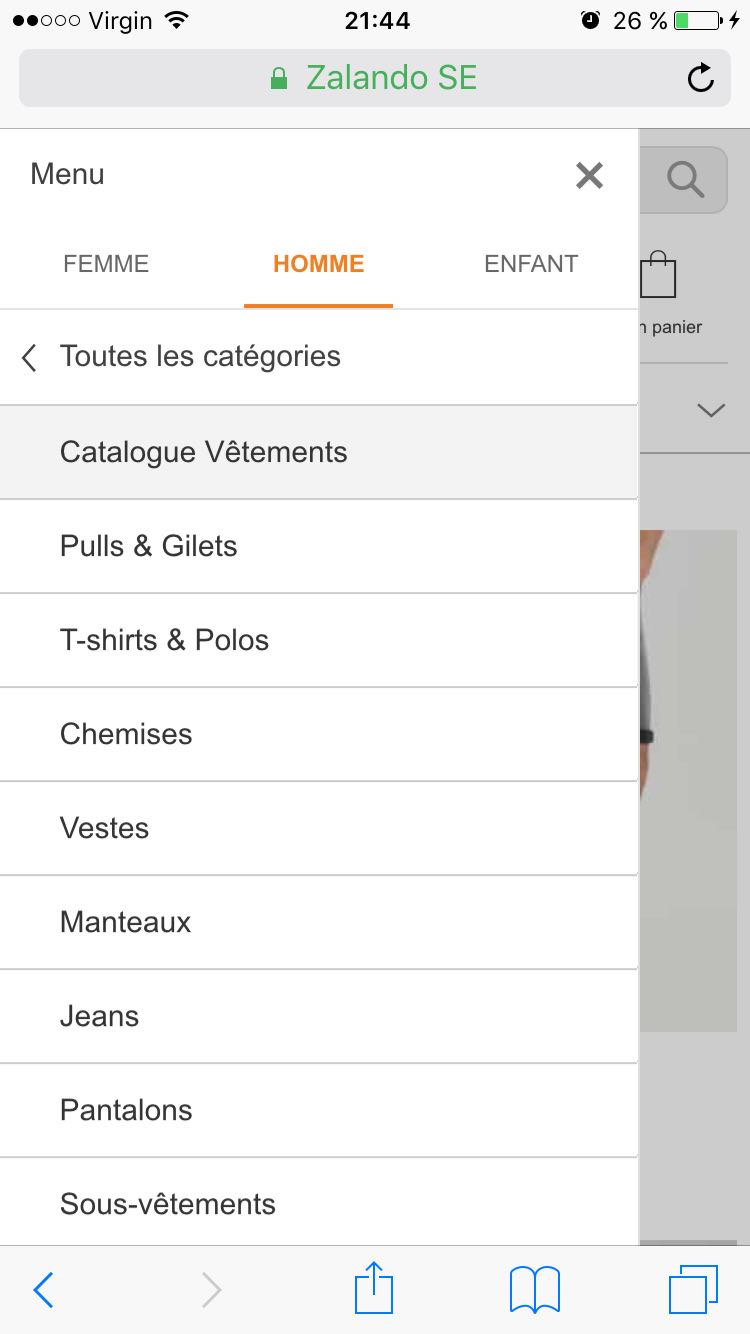
Task: Browse Jeans
Action: [100, 1016]
